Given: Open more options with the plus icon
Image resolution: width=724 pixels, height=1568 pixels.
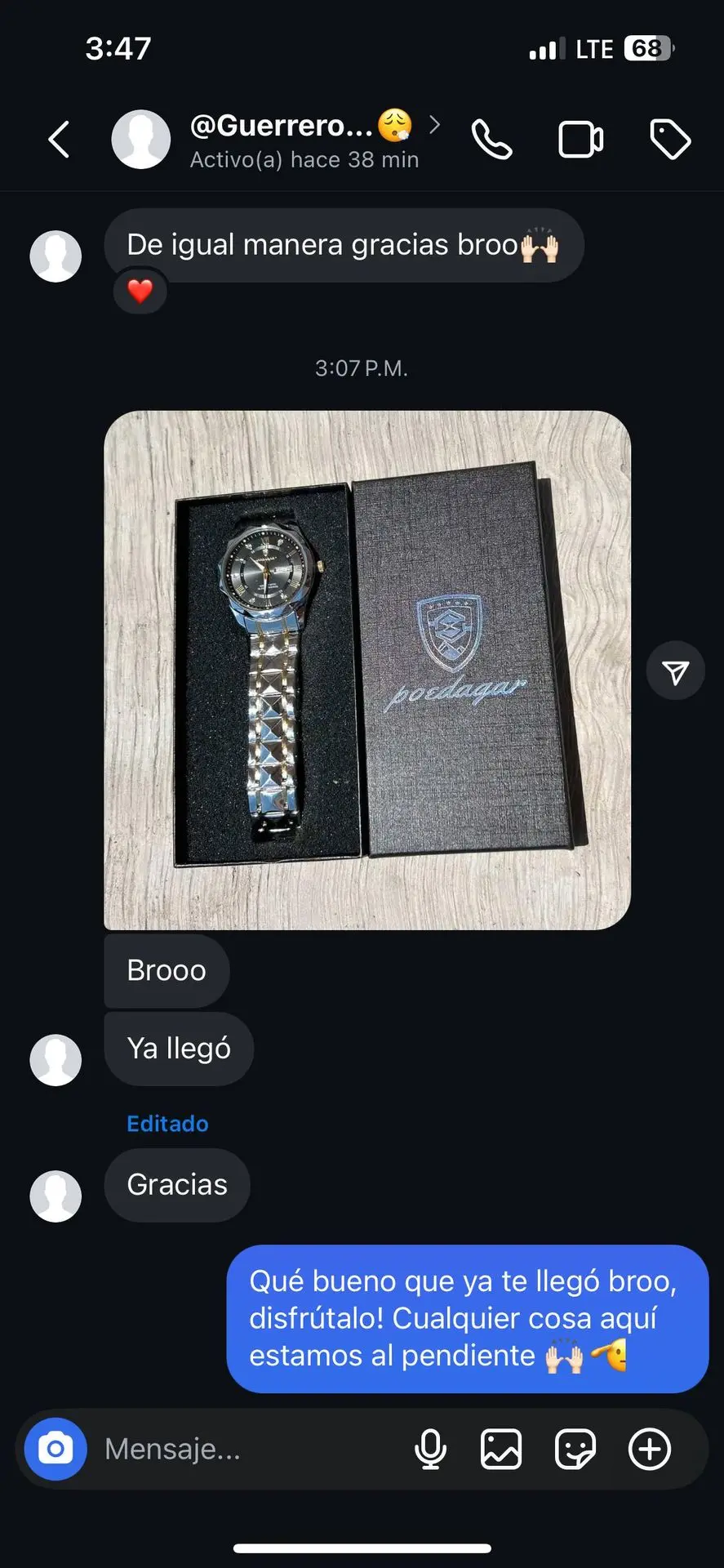Looking at the screenshot, I should [x=649, y=1450].
